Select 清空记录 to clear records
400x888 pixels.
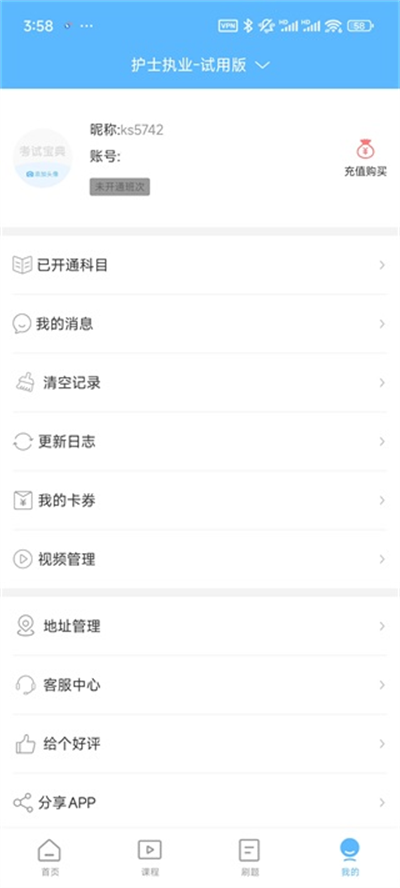tap(200, 383)
